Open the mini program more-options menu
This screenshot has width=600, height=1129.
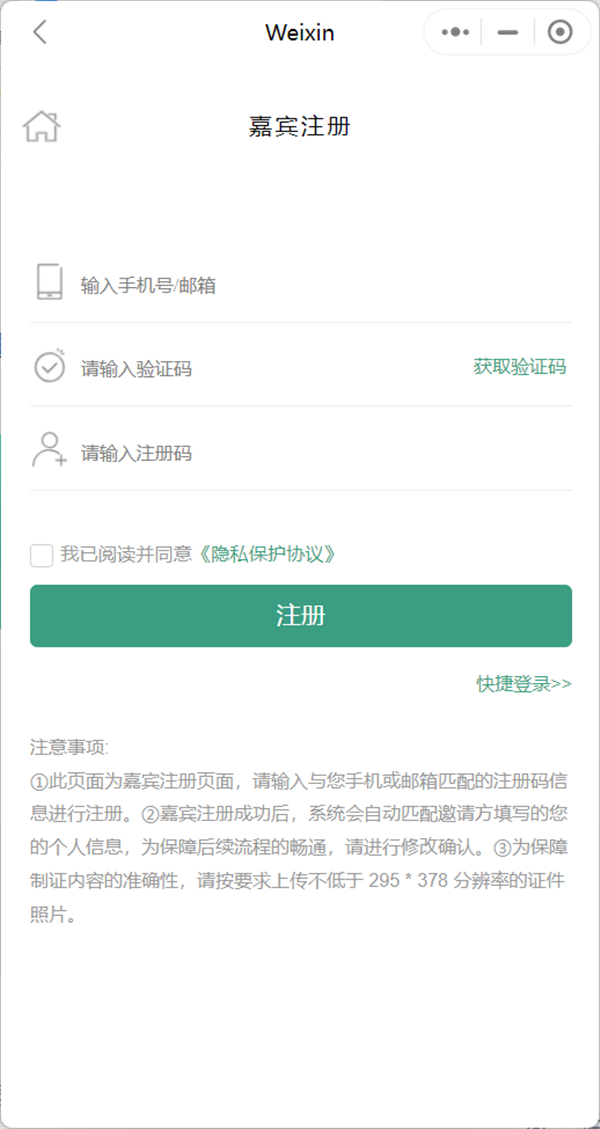coord(455,32)
